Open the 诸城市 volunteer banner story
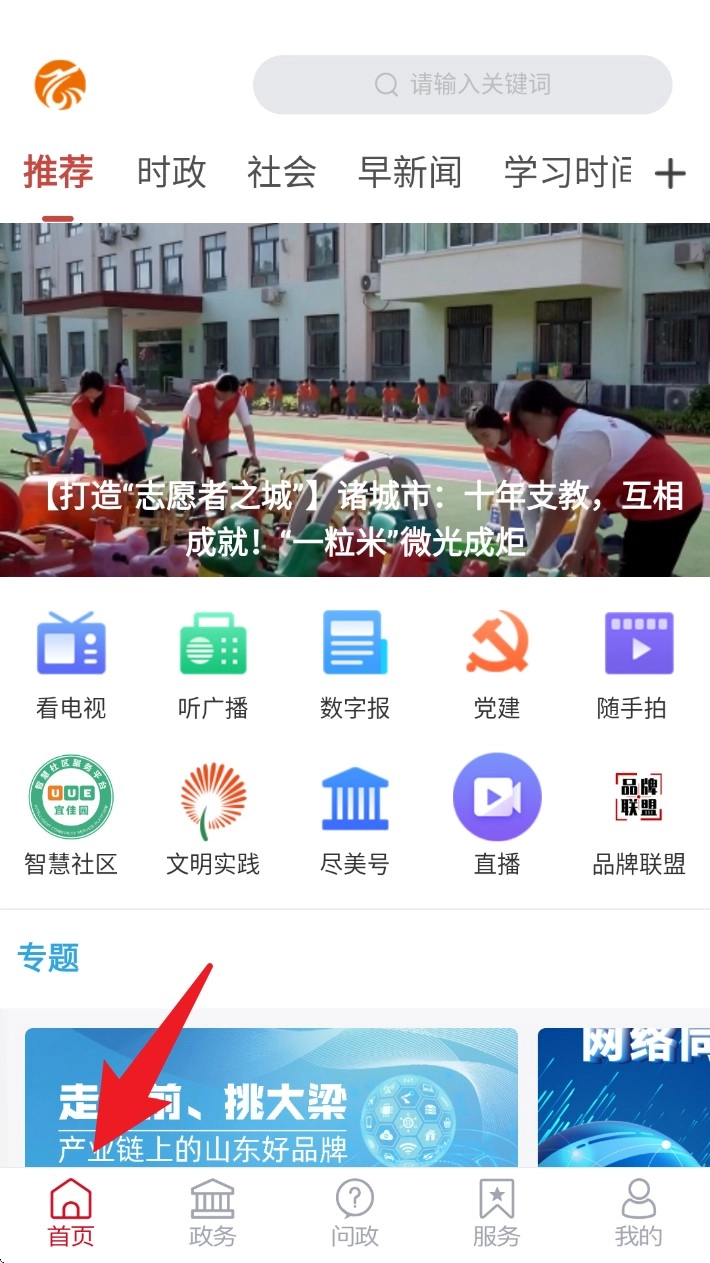 pos(355,400)
